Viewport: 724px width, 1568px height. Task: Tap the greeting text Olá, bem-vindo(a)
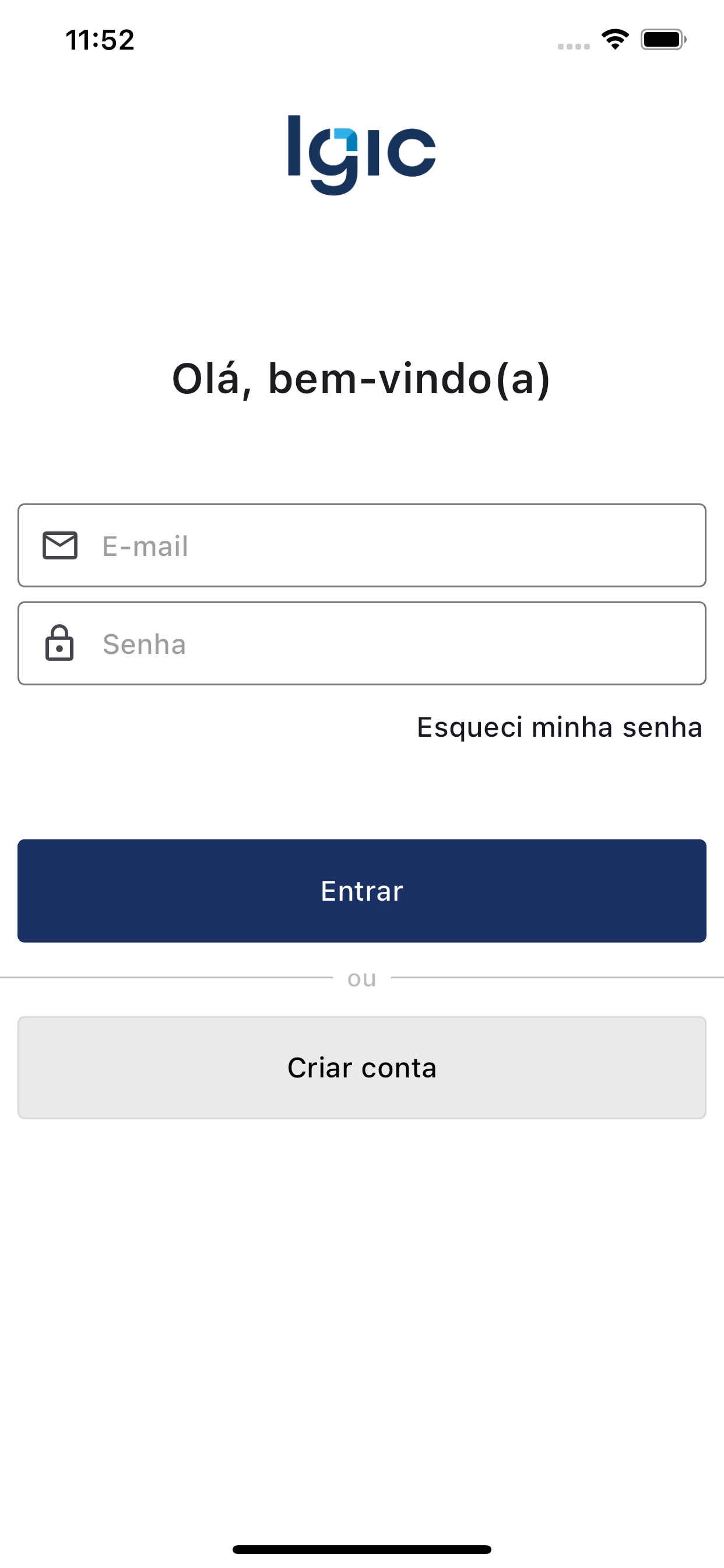(x=361, y=379)
